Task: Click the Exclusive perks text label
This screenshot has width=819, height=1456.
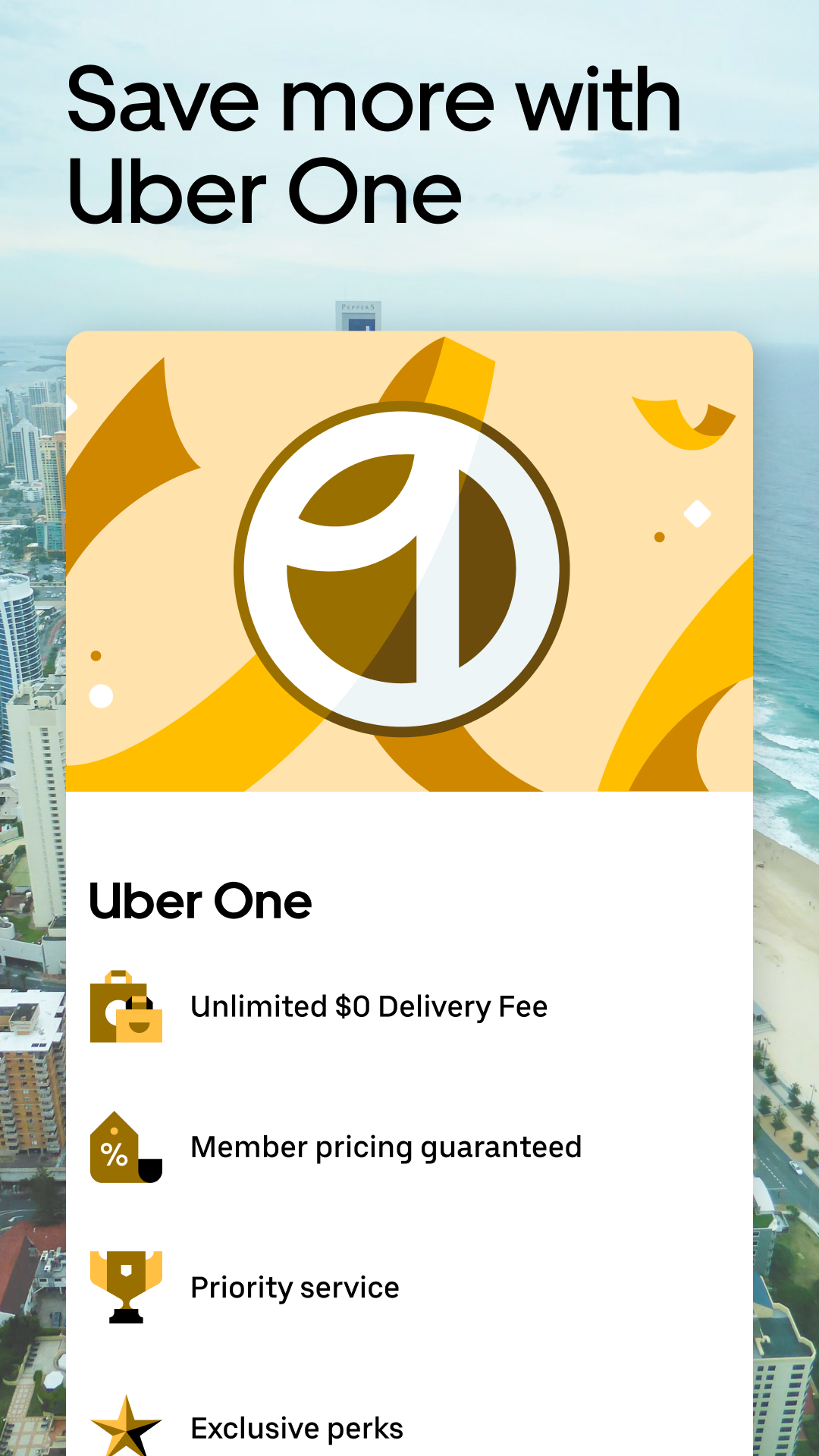Action: tap(297, 1428)
